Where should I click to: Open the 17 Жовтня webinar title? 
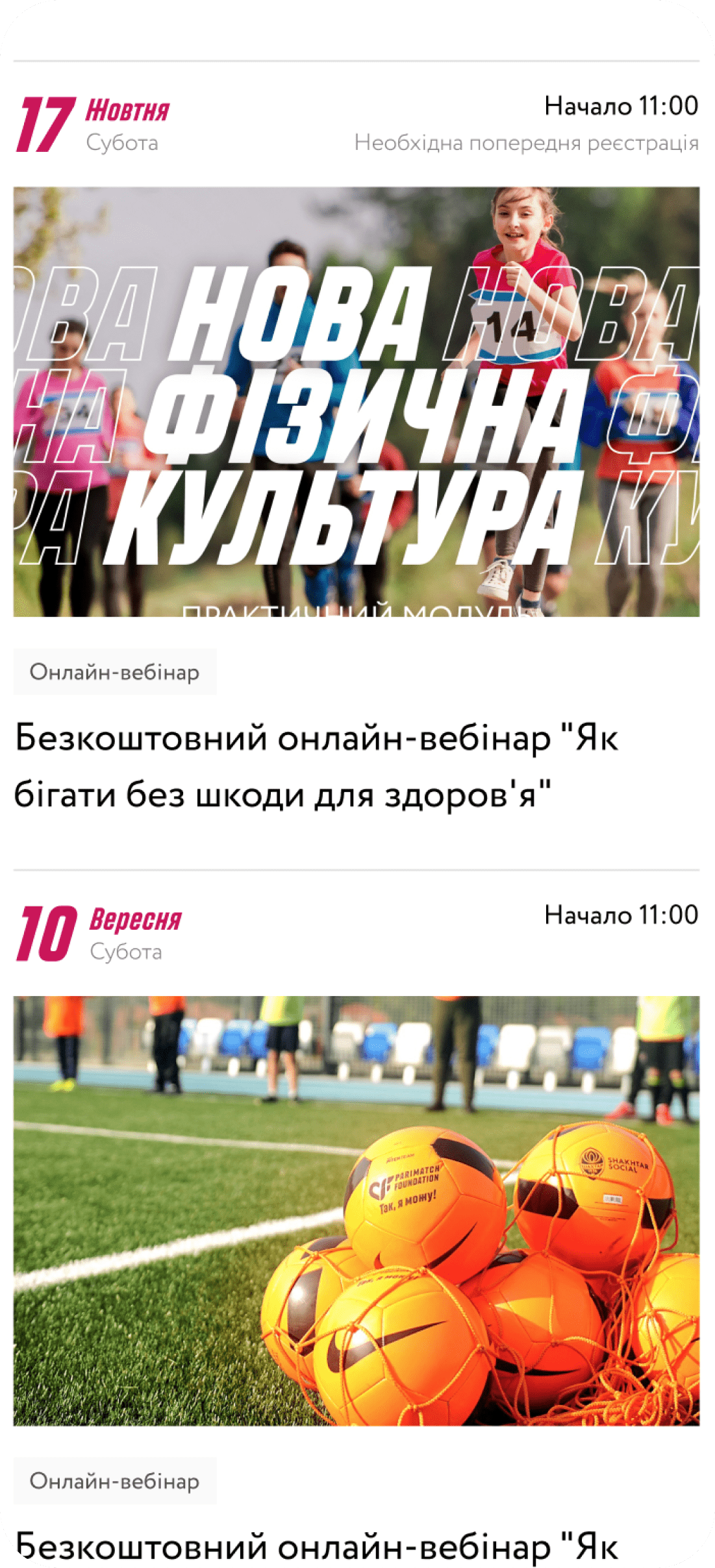(316, 766)
